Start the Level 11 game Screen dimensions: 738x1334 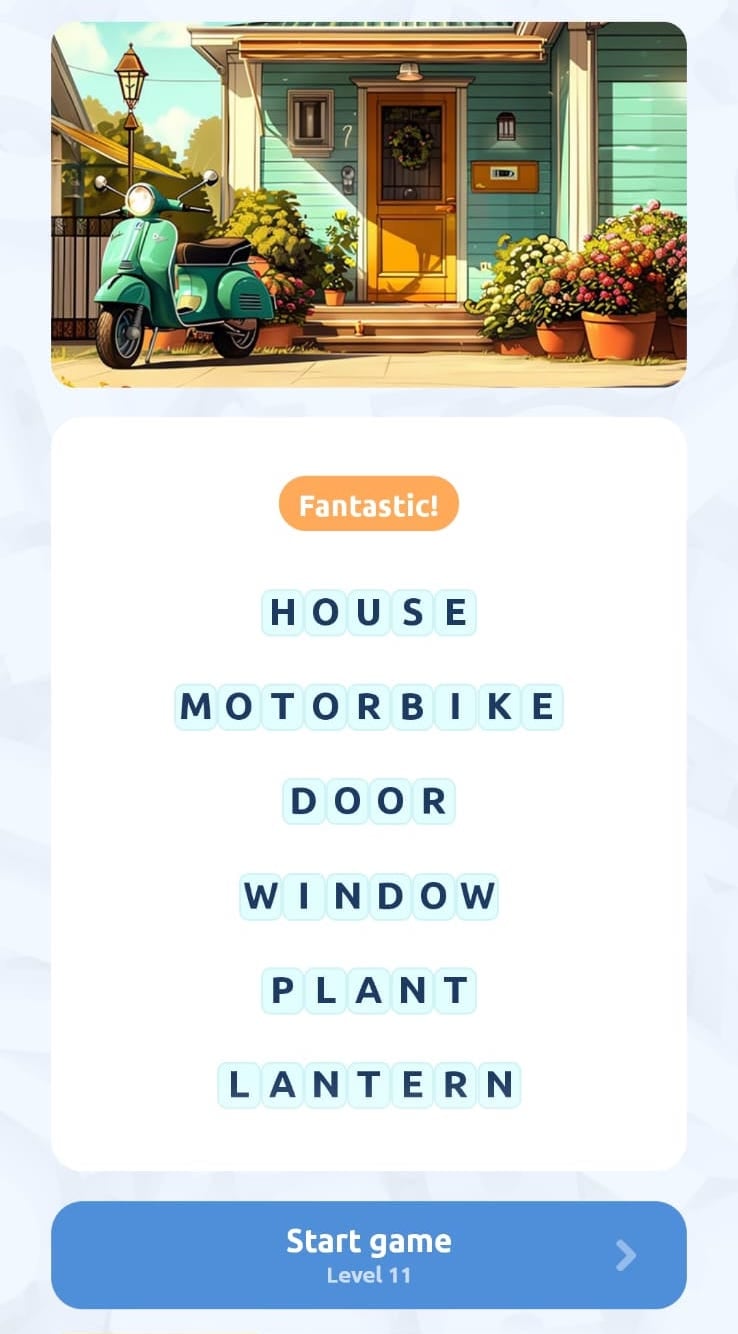coord(368,1254)
